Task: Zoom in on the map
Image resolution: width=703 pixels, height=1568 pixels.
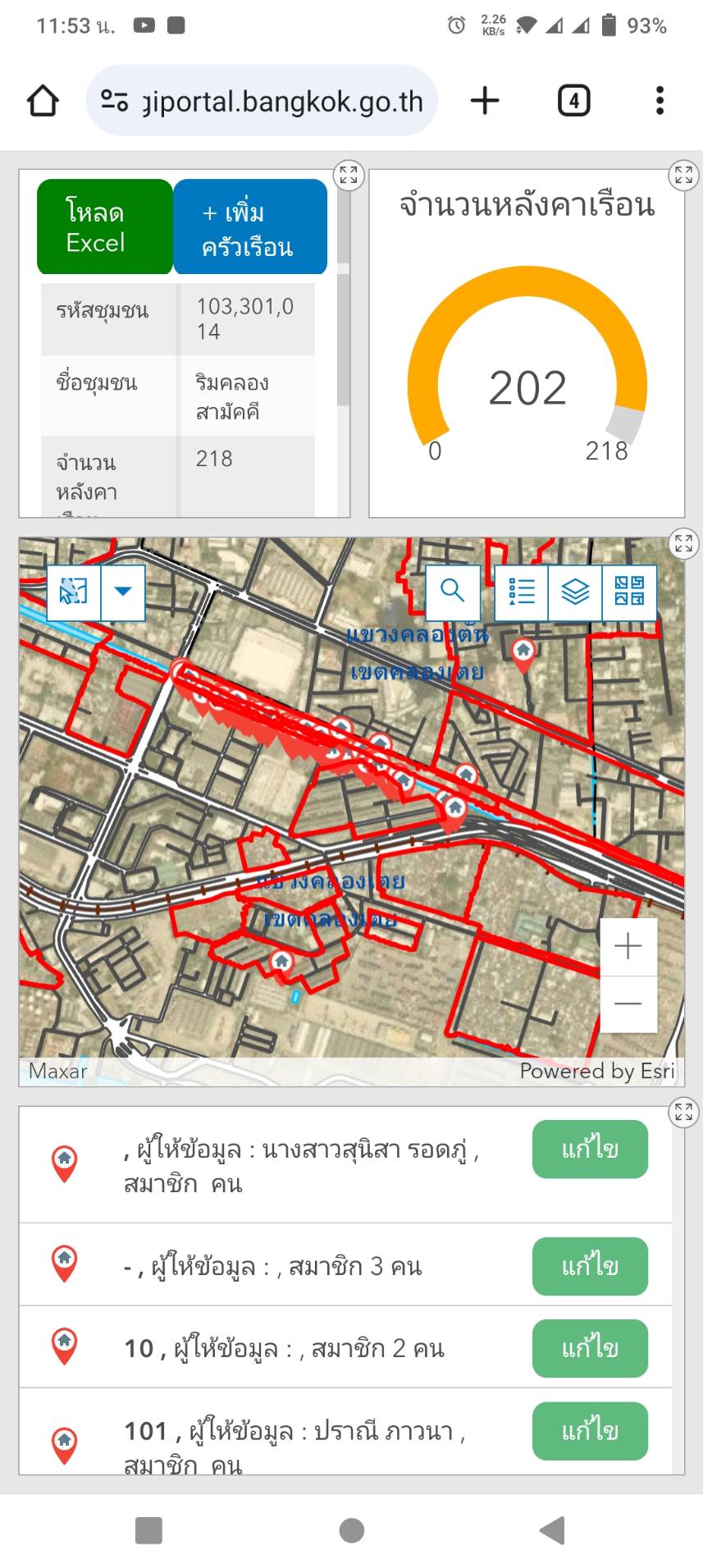Action: pyautogui.click(x=628, y=946)
